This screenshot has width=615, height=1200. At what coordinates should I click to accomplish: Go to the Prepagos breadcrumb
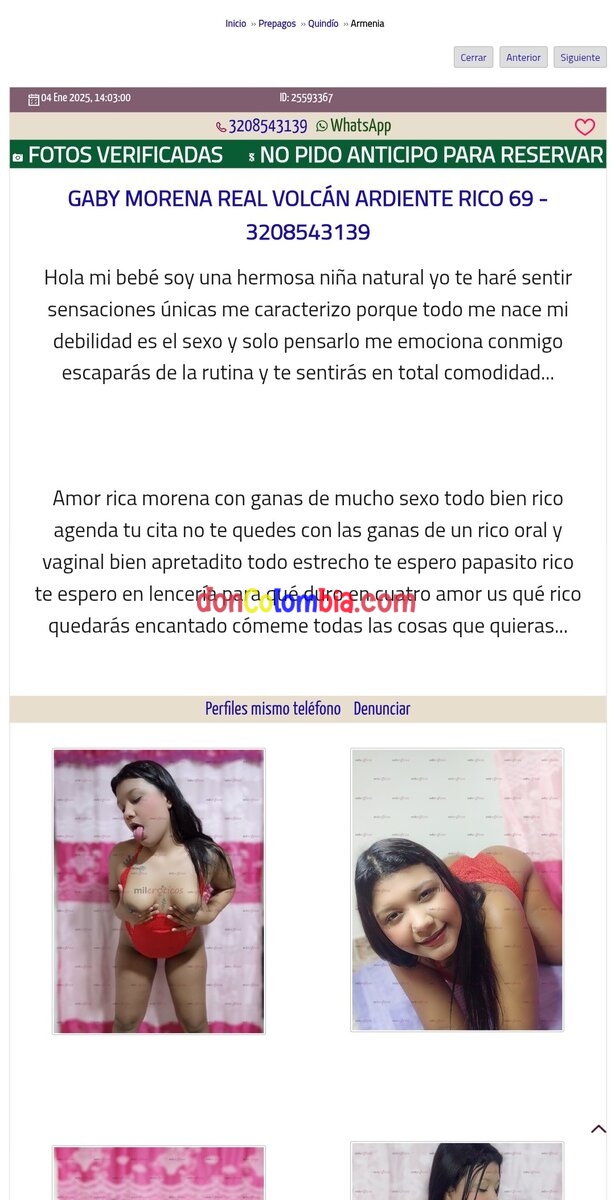click(x=277, y=23)
